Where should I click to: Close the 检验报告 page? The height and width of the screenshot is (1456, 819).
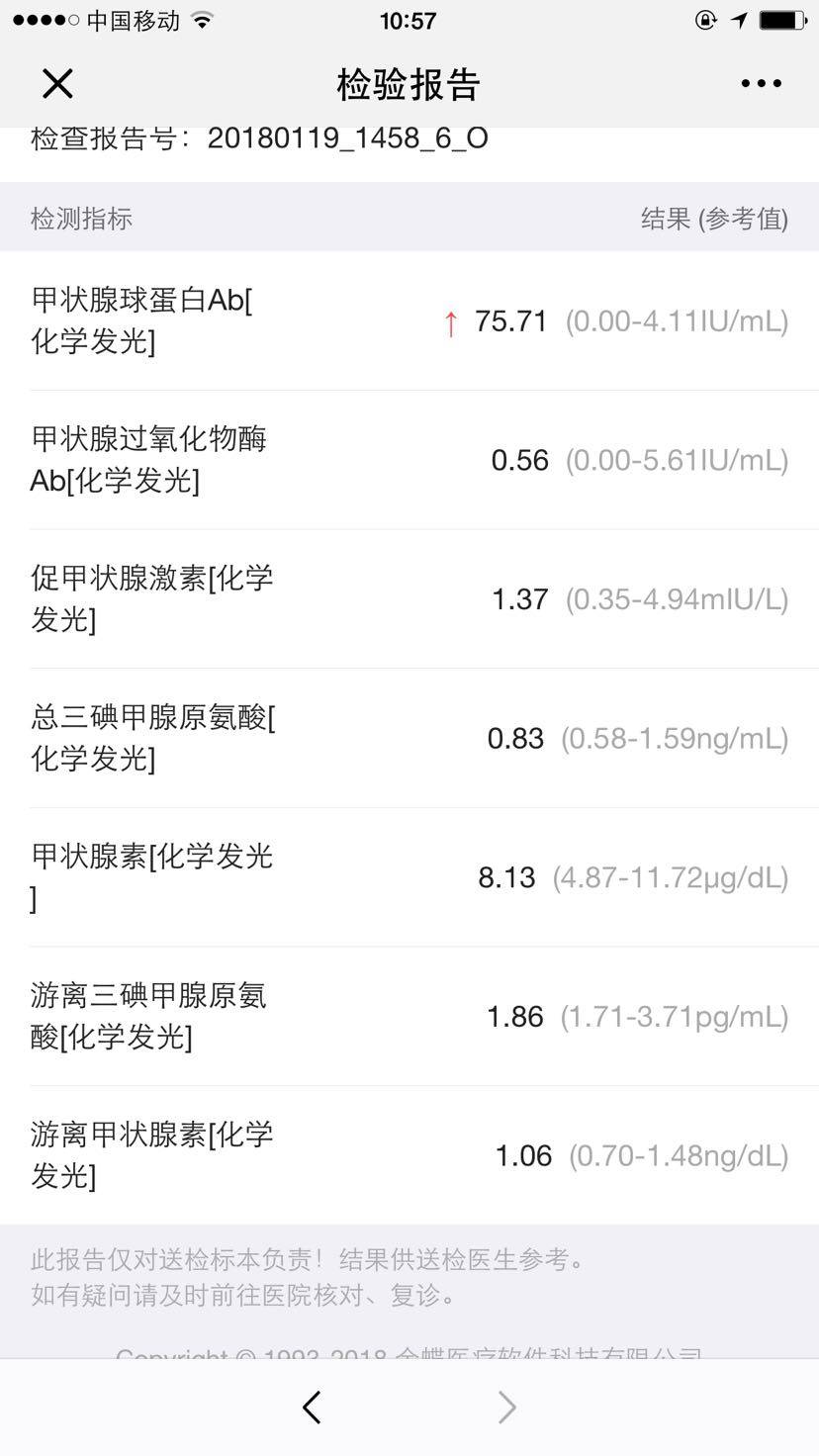(x=57, y=84)
